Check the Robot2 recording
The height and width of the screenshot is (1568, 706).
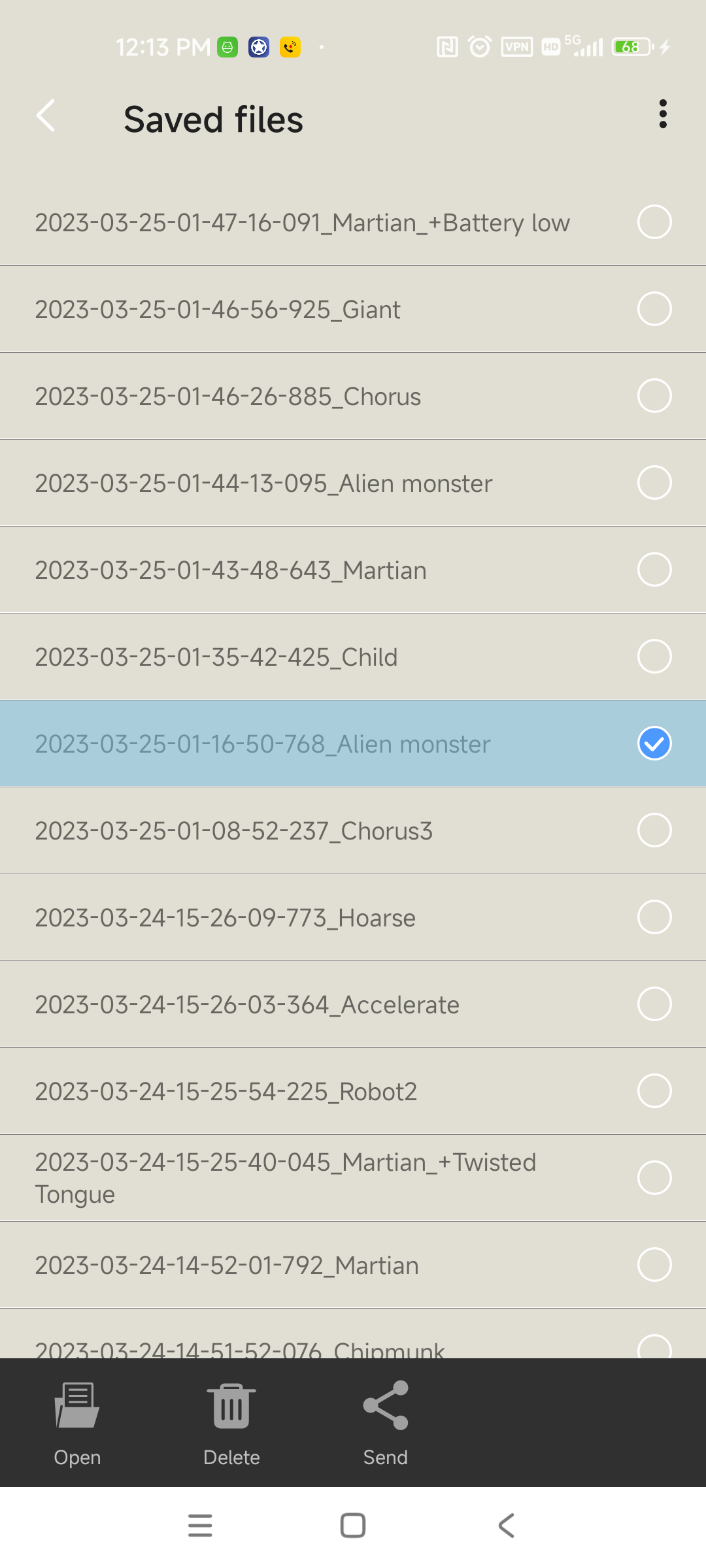pyautogui.click(x=654, y=1091)
